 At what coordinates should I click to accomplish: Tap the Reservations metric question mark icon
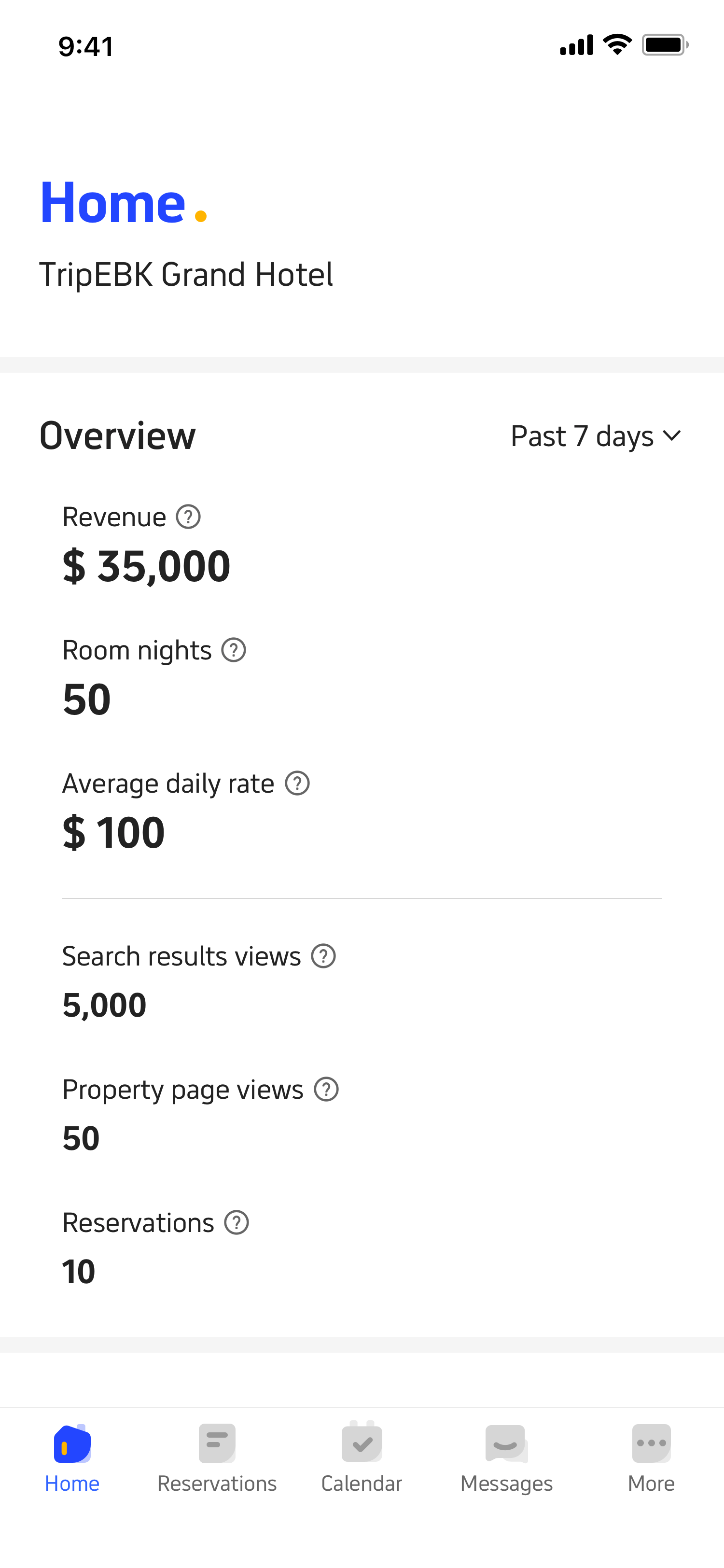click(x=236, y=1222)
